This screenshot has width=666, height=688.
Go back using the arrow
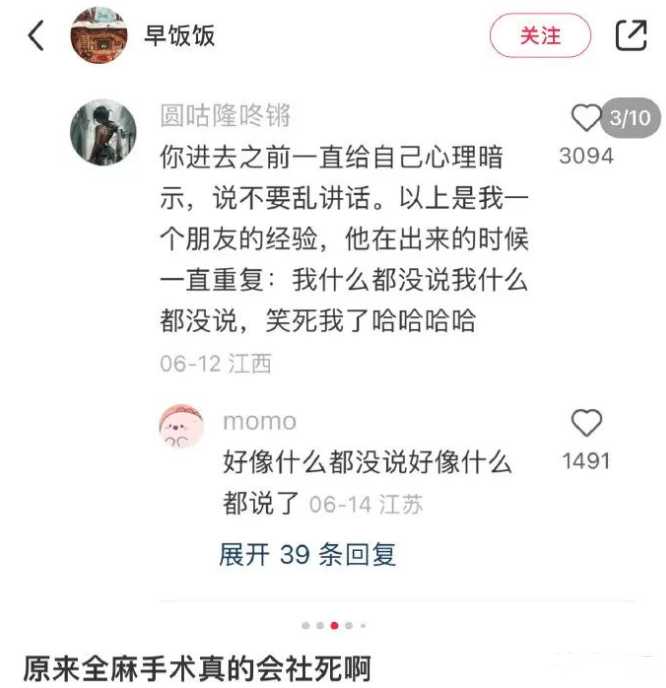click(x=37, y=36)
